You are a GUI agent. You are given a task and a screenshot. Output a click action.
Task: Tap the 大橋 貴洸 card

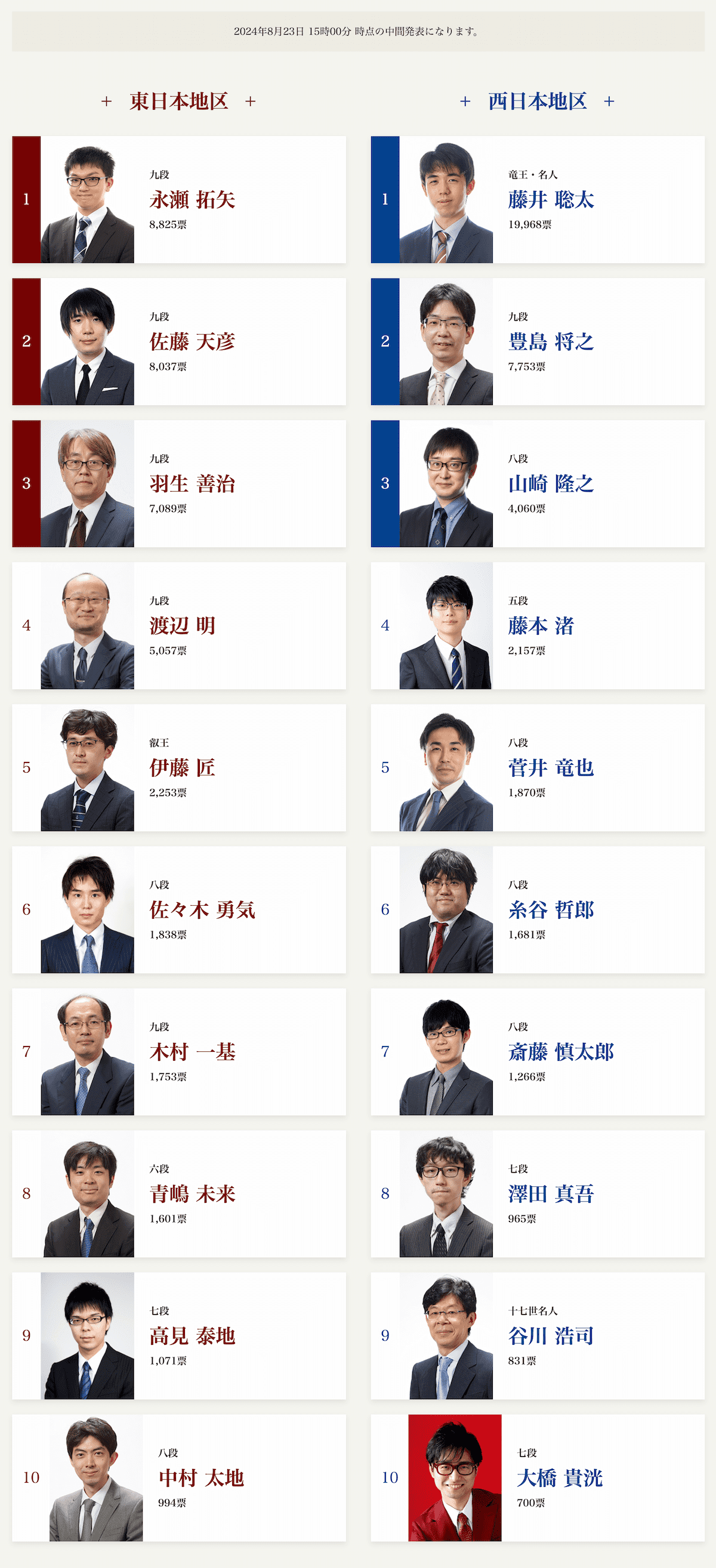click(538, 1478)
